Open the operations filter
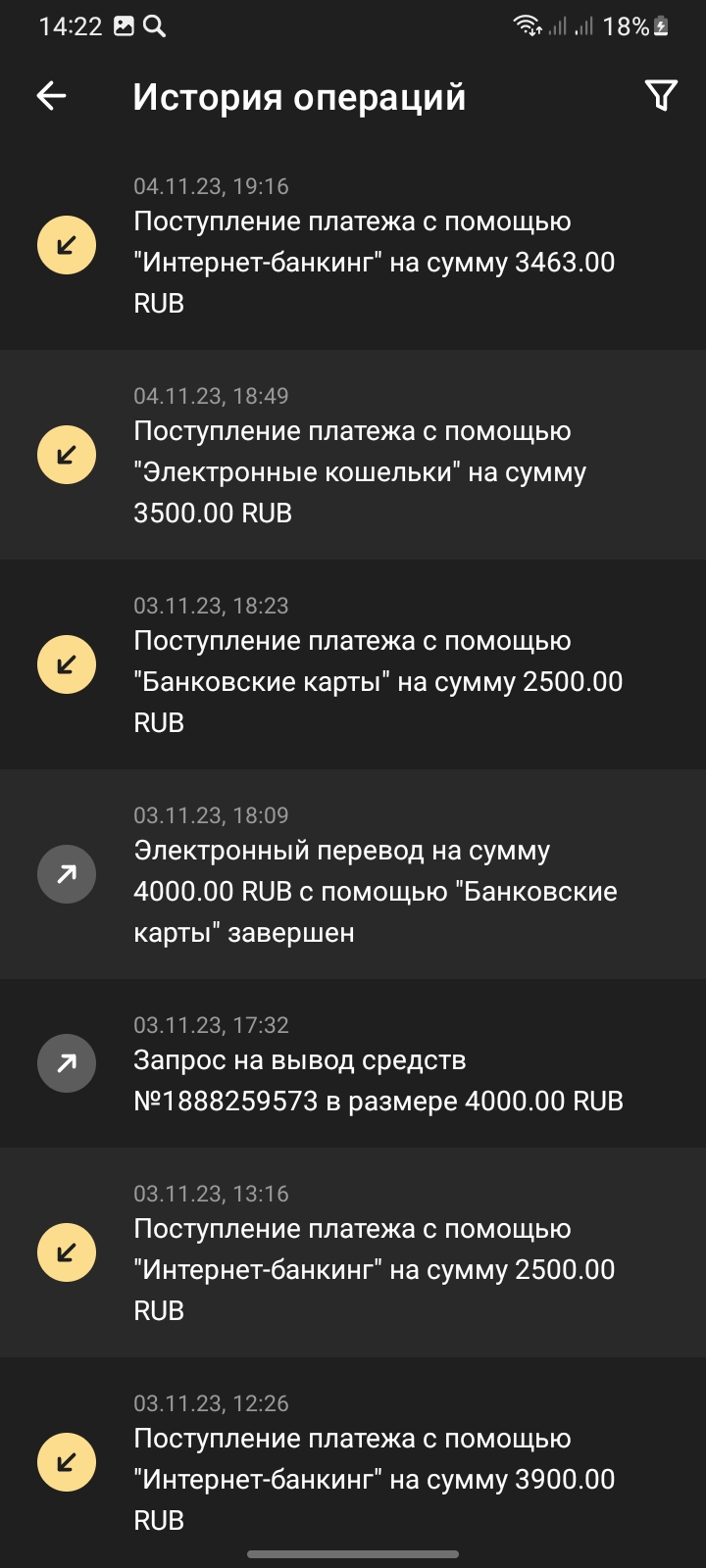This screenshot has width=706, height=1568. tap(661, 96)
